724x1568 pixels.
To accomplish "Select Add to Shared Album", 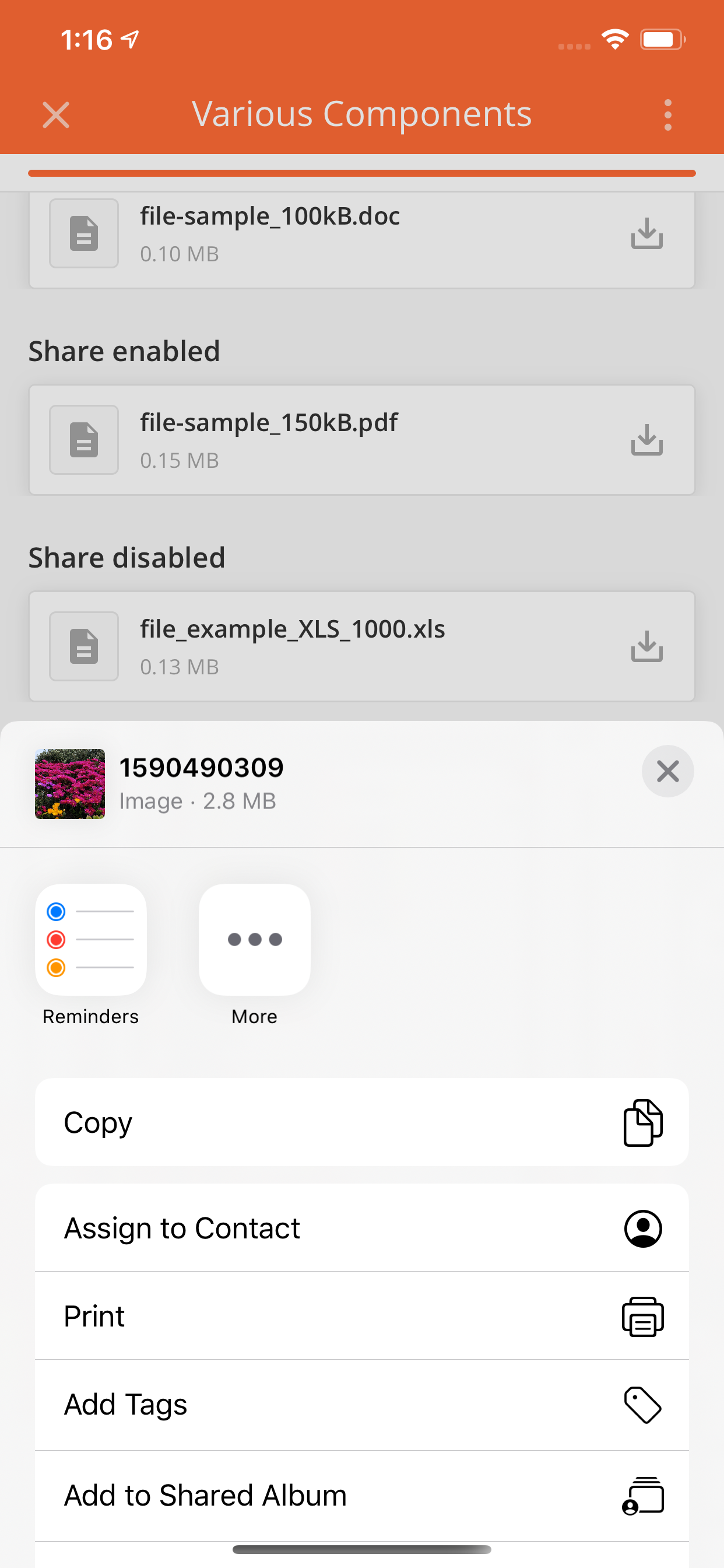I will (x=362, y=1496).
